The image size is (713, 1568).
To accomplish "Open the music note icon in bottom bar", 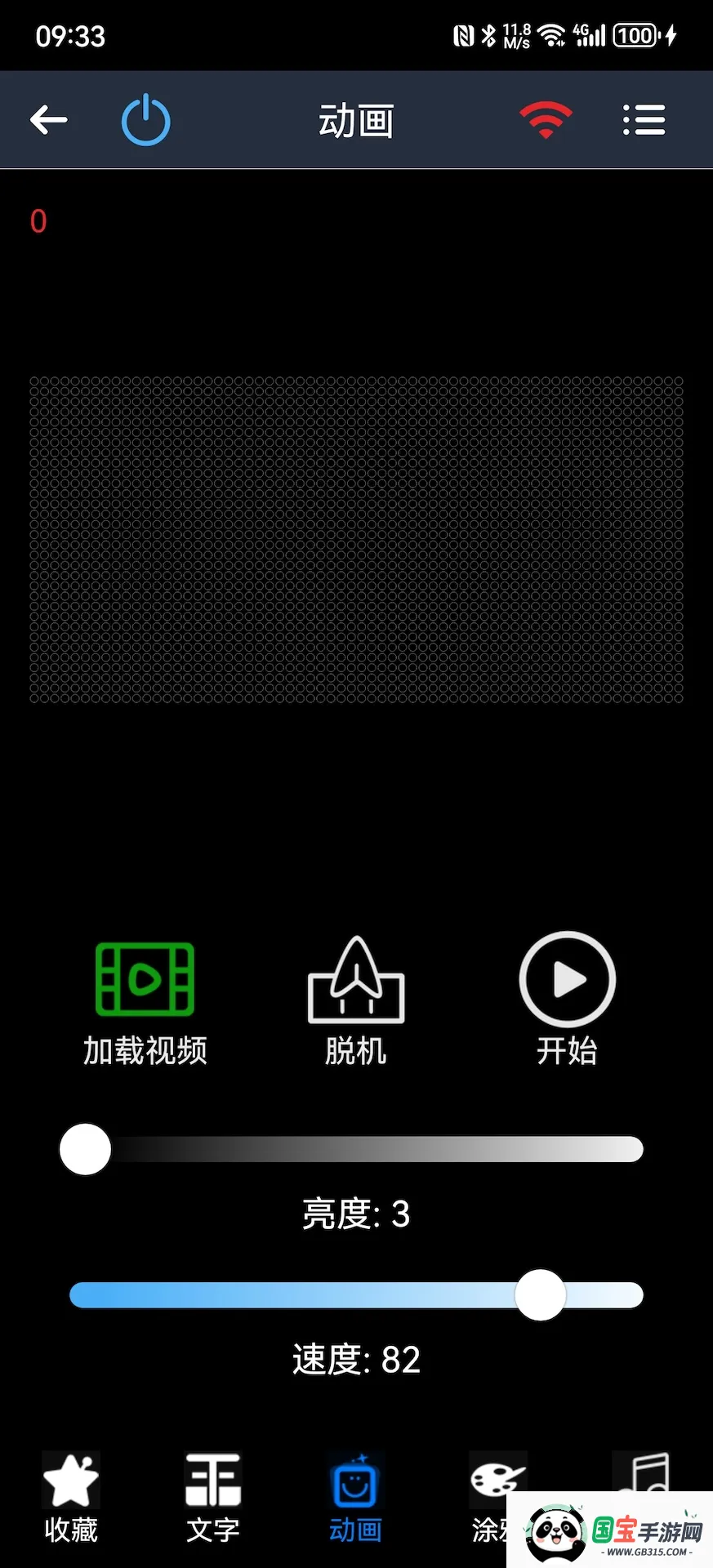I will (x=642, y=1478).
